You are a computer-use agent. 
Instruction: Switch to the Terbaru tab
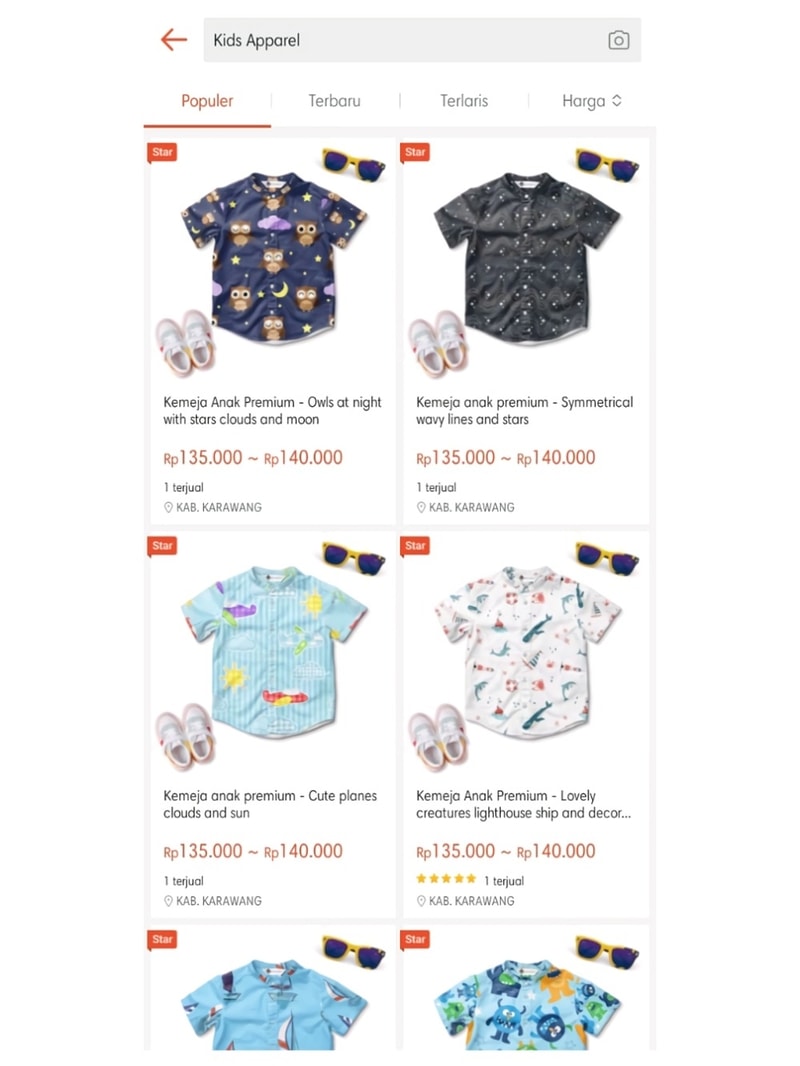334,101
